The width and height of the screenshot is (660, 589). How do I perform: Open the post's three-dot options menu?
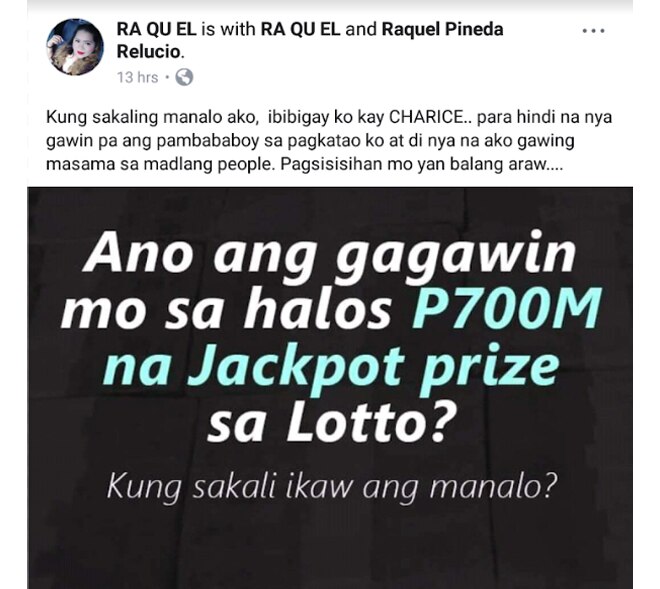click(x=594, y=31)
